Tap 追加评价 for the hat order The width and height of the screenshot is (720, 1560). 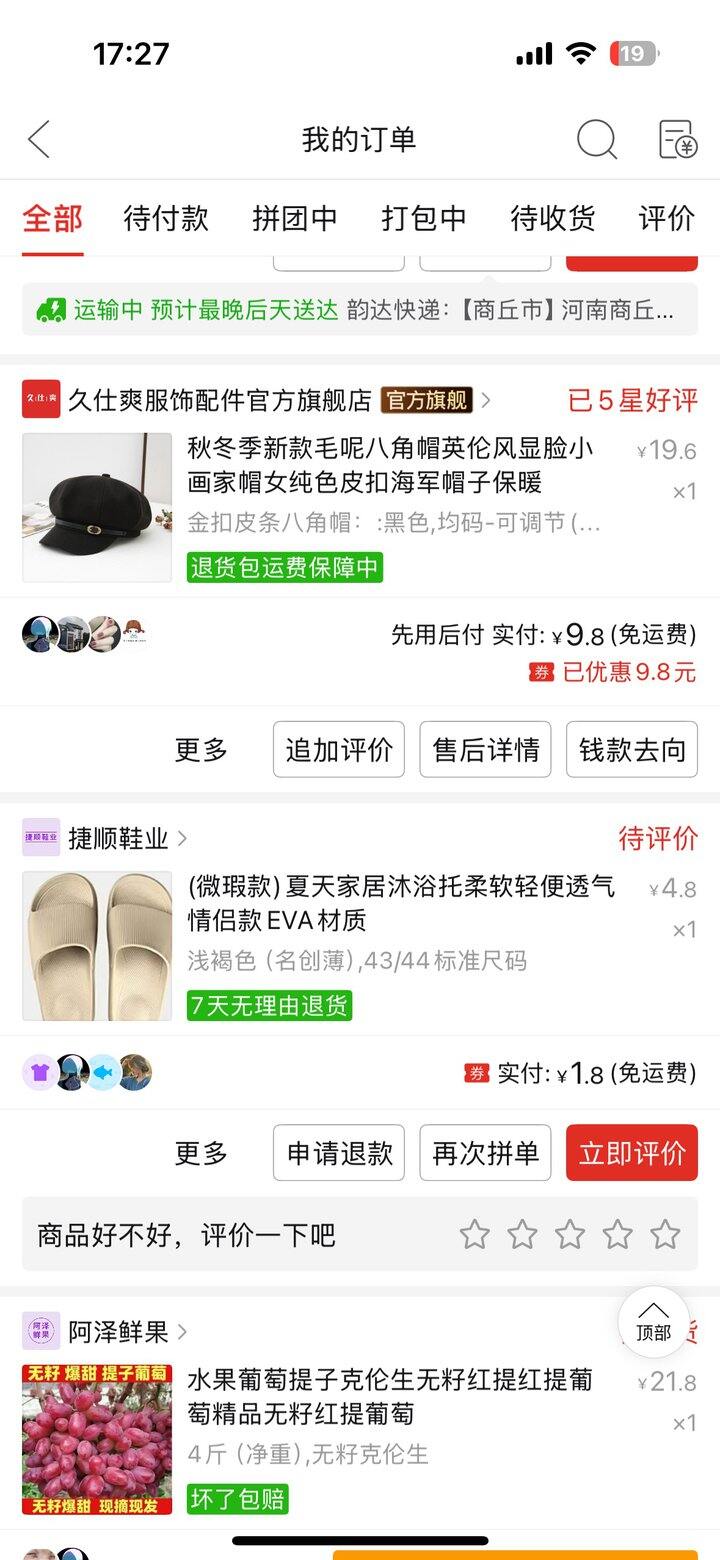click(339, 750)
